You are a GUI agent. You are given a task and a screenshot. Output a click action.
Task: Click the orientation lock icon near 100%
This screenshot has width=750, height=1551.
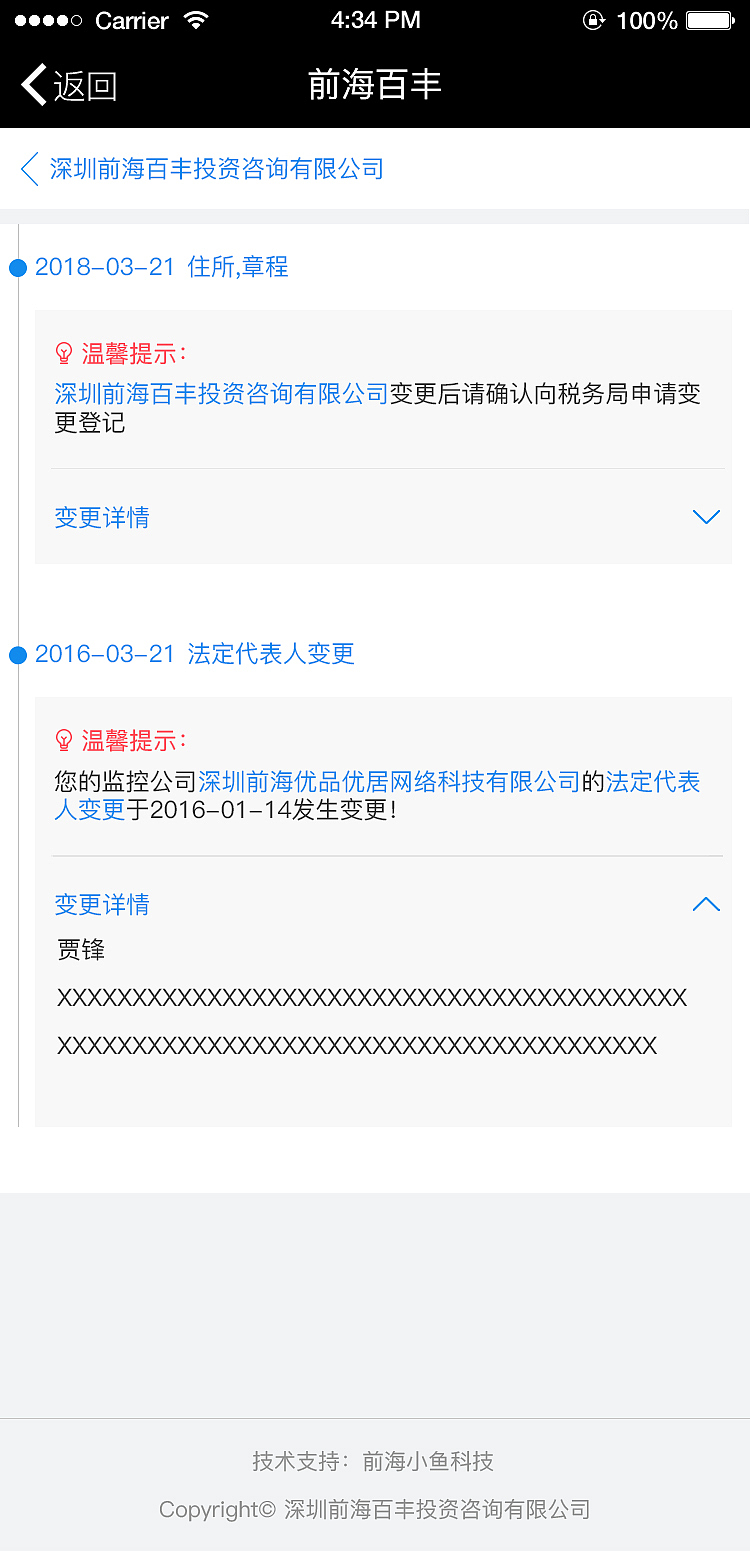click(594, 19)
